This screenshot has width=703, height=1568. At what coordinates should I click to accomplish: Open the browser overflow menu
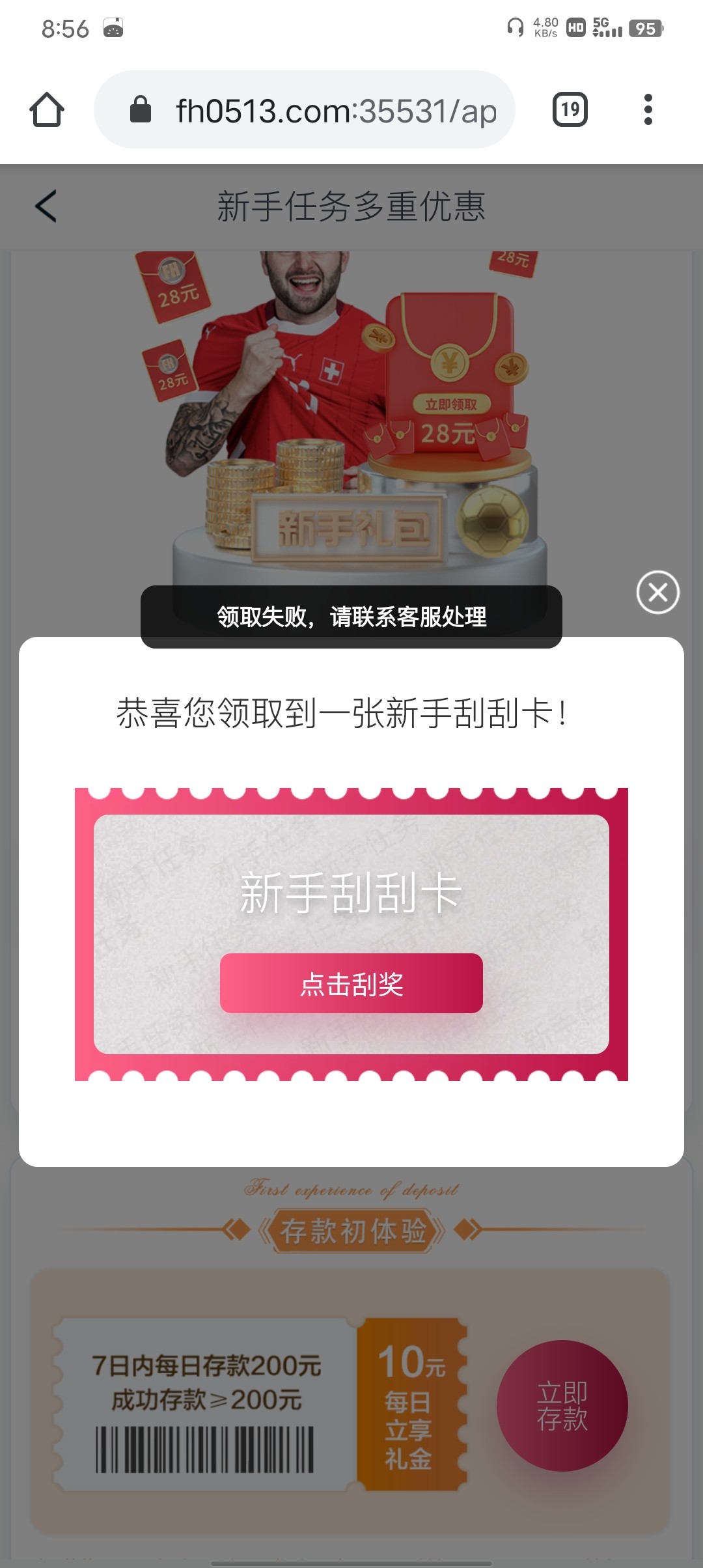click(x=648, y=109)
